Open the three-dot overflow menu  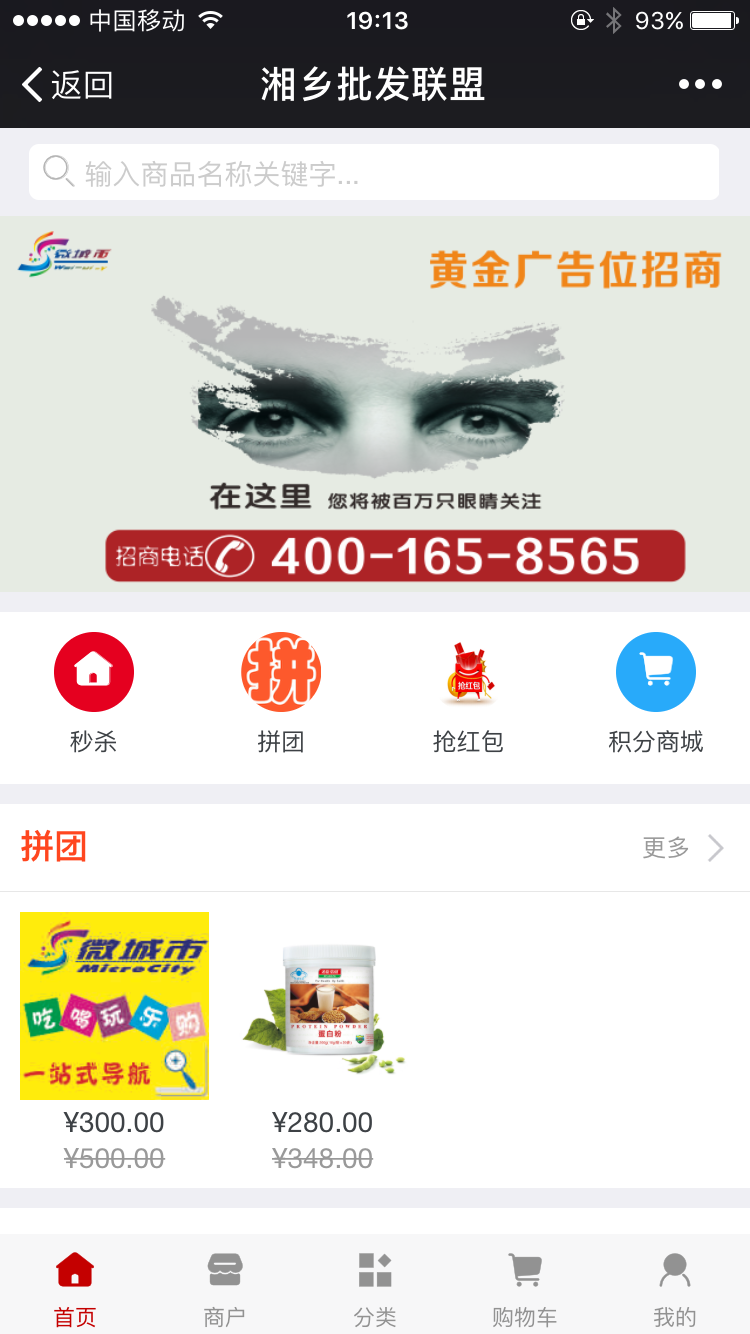700,85
